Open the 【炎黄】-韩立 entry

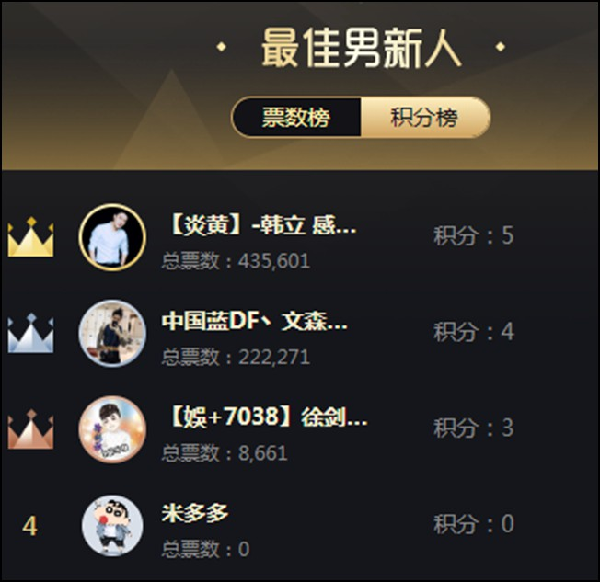pyautogui.click(x=258, y=226)
